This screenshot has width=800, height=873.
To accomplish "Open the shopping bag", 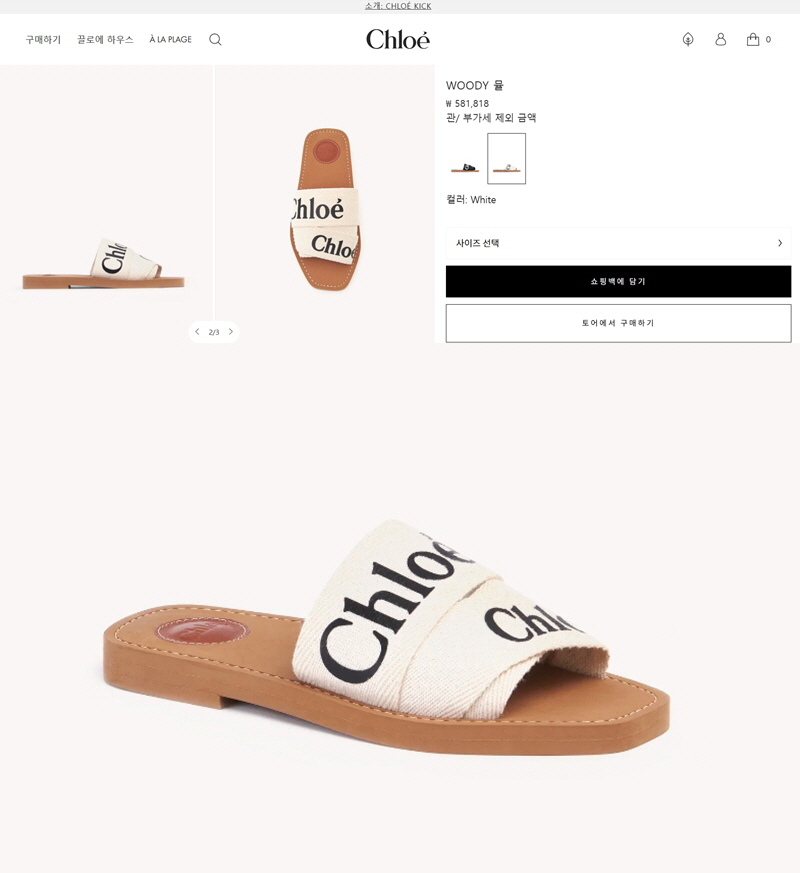I will (753, 40).
